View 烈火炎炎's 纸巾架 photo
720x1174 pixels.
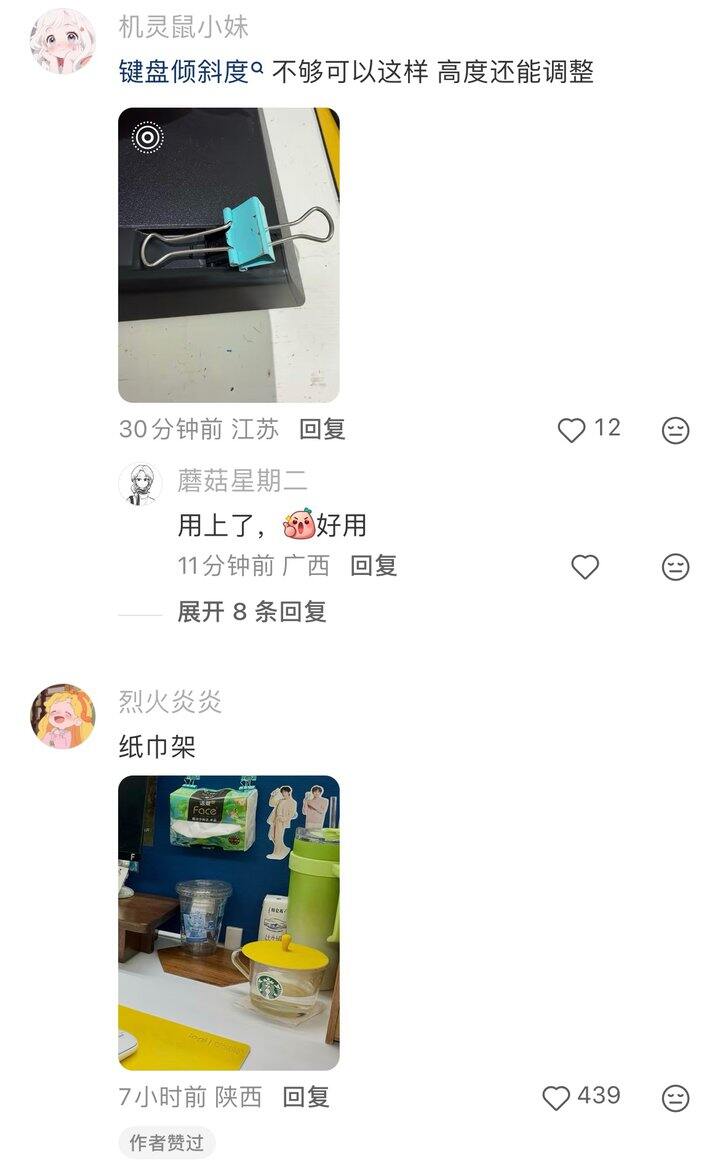pos(229,922)
